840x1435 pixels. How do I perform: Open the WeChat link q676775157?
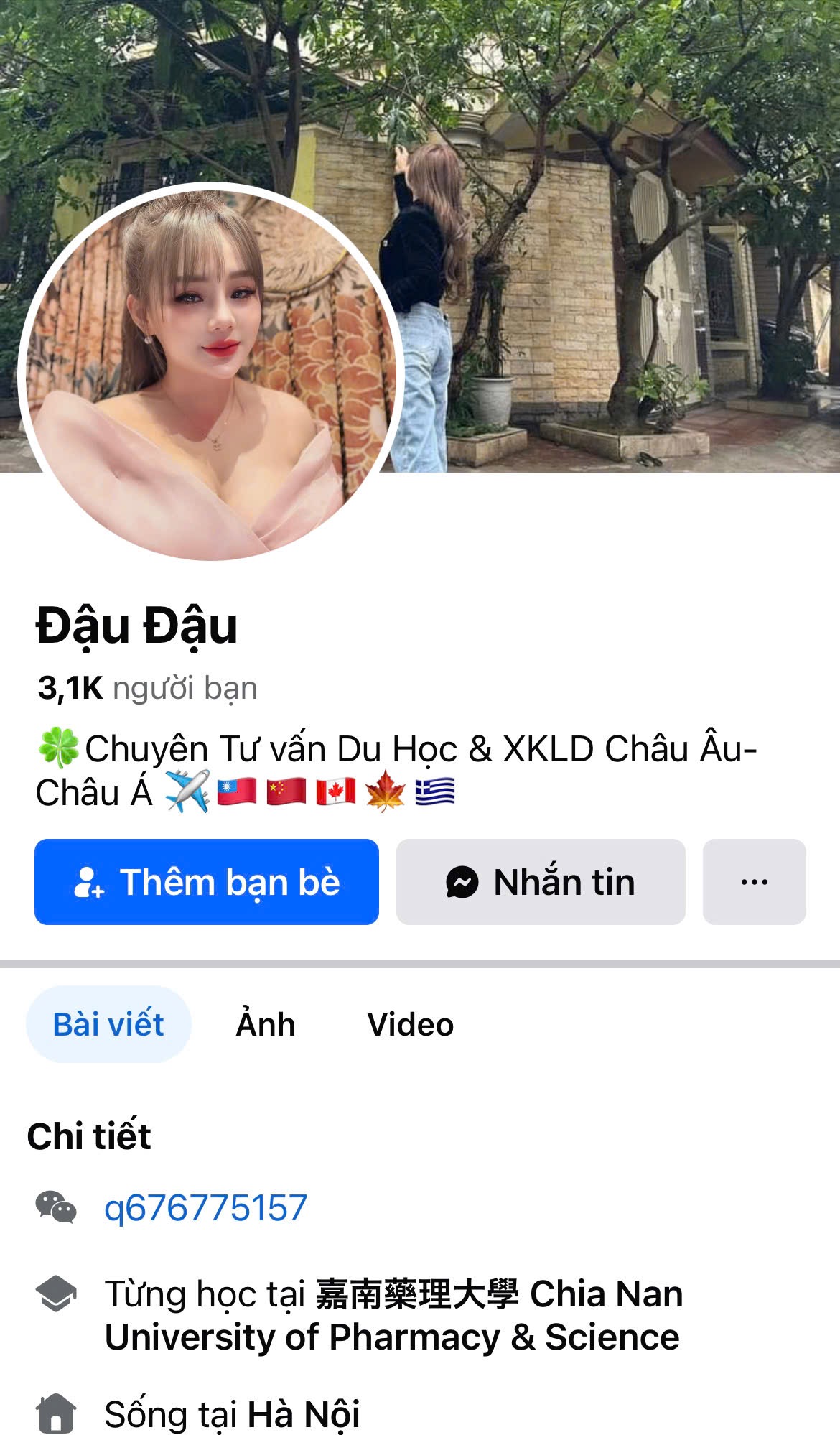[x=205, y=1207]
